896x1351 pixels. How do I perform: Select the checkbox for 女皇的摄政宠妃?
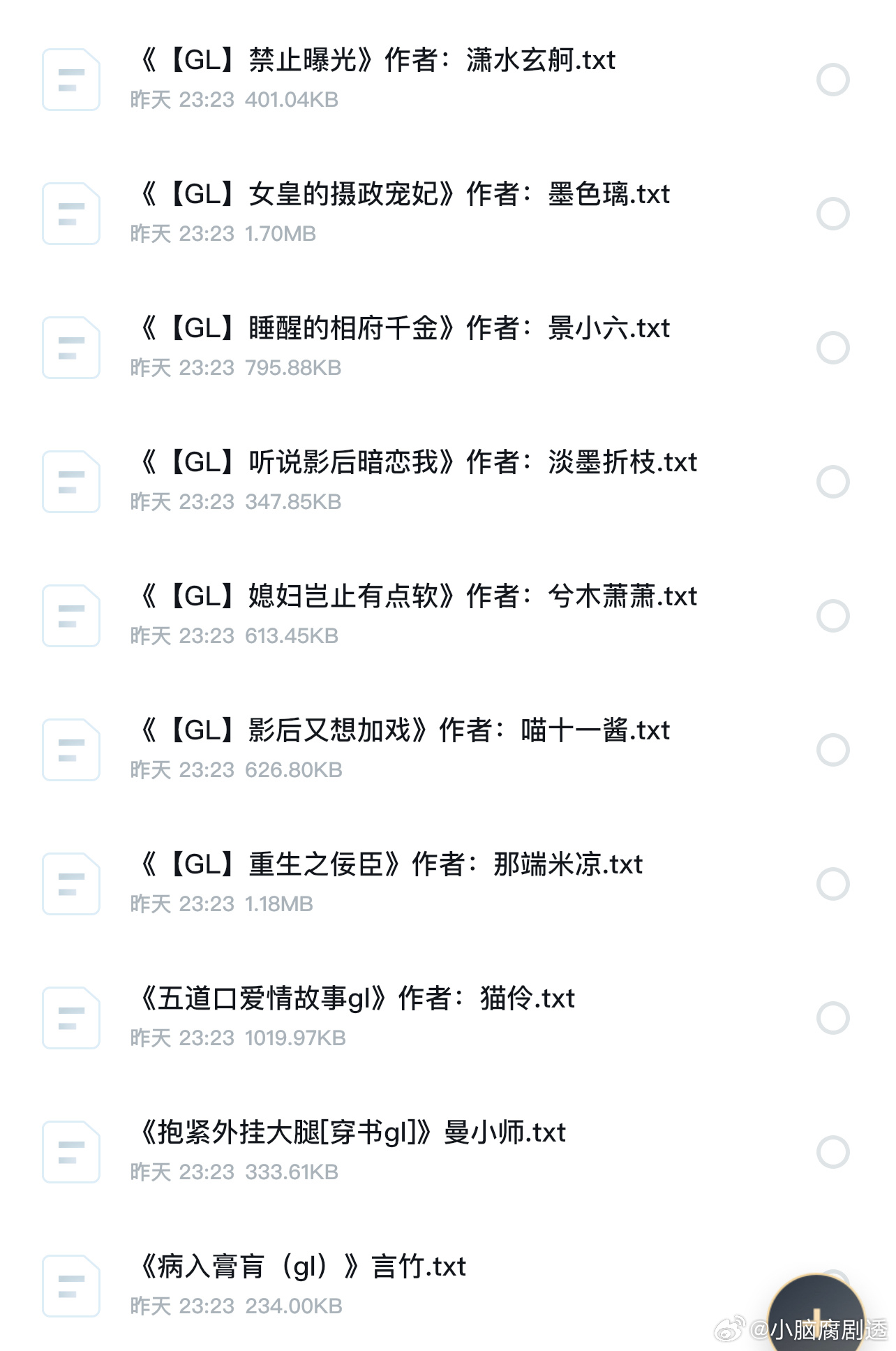tap(832, 214)
